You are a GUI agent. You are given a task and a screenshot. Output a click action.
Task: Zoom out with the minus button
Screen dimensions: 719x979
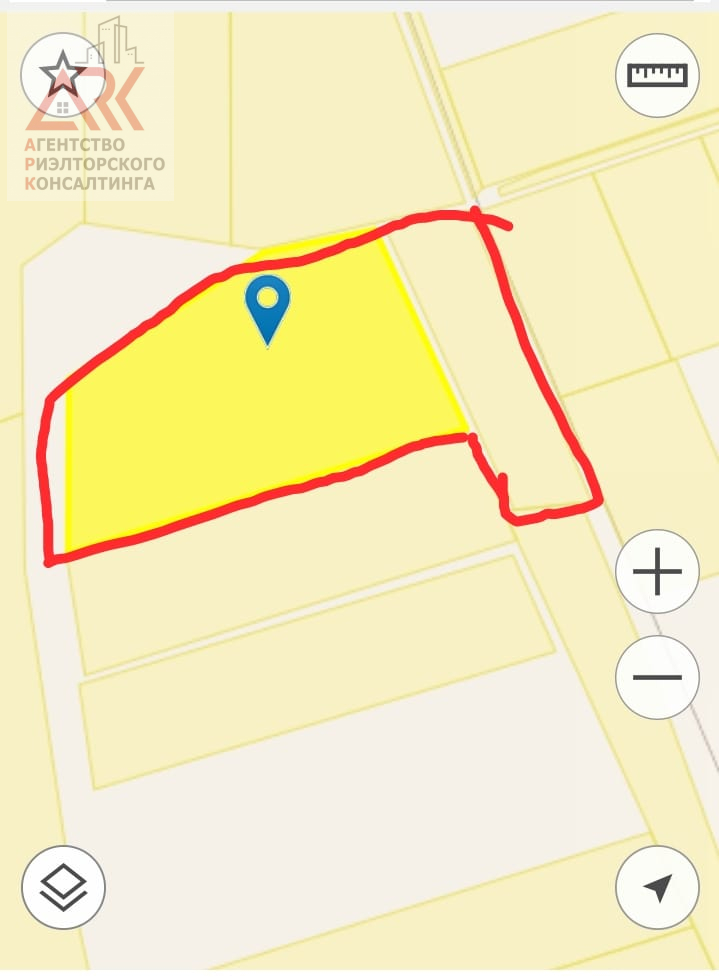657,677
